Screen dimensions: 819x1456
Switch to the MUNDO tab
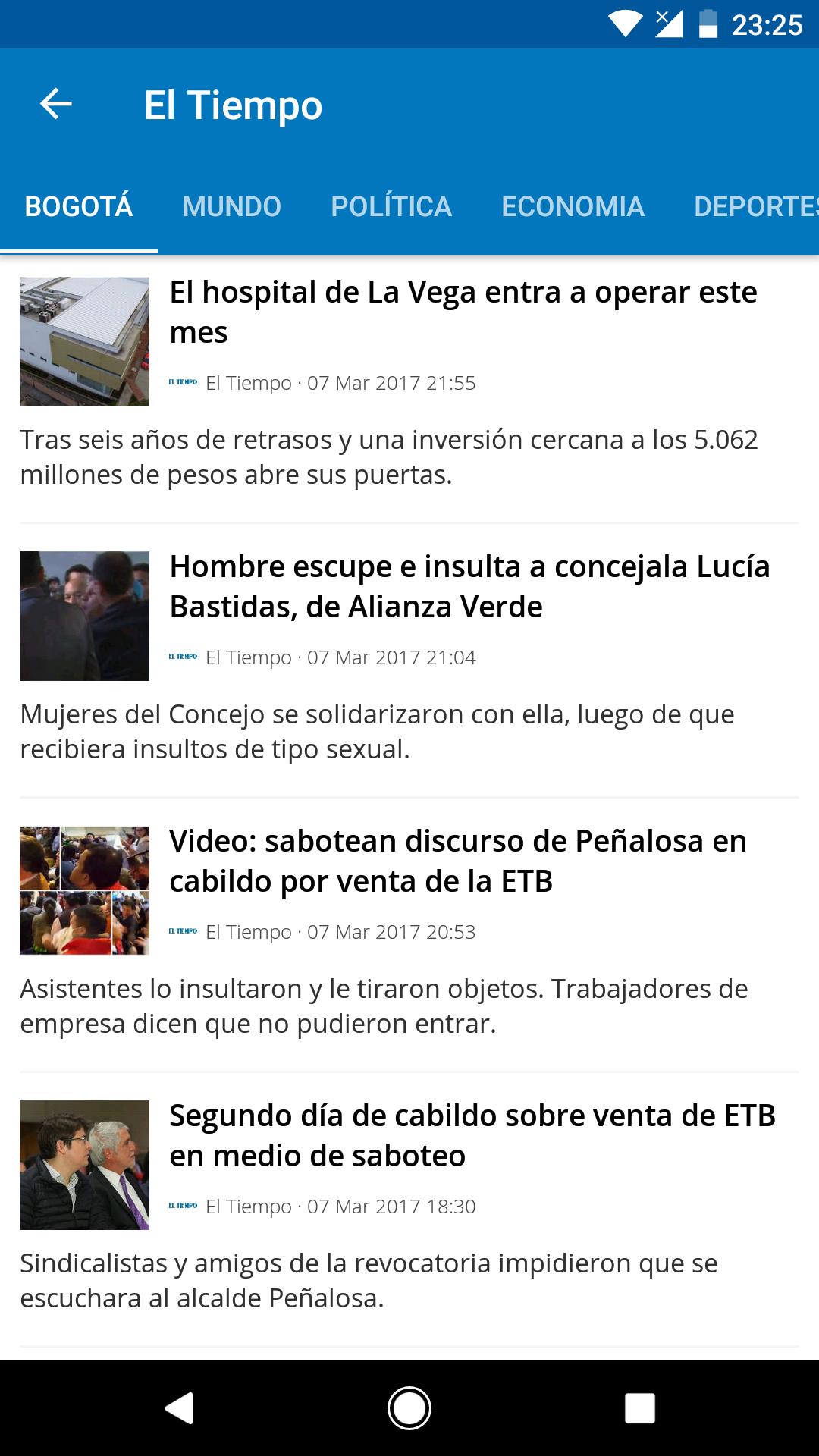tap(232, 206)
